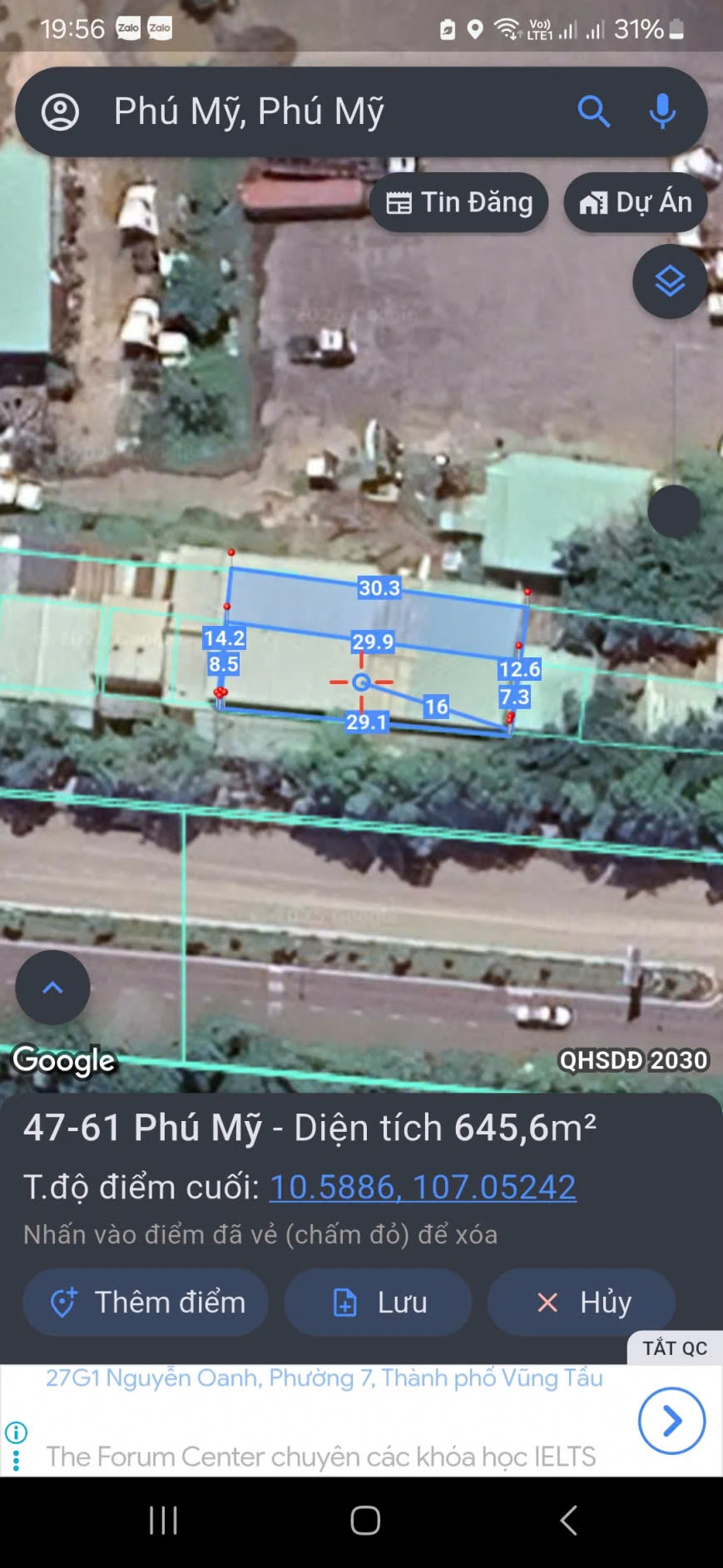Search field showing Phú Mỹ, Phú Mỹ

pyautogui.click(x=316, y=112)
